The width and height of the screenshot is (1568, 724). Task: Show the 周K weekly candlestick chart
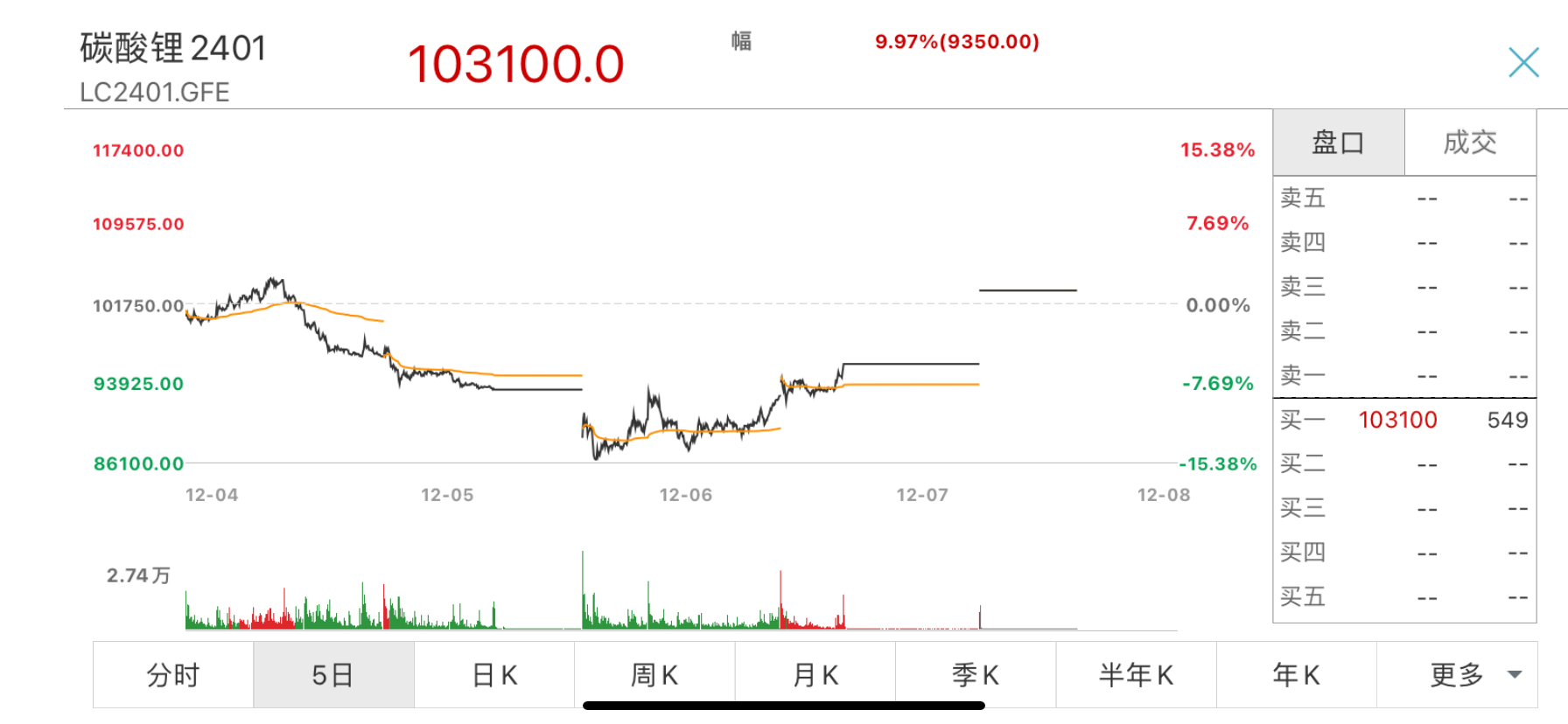click(654, 675)
